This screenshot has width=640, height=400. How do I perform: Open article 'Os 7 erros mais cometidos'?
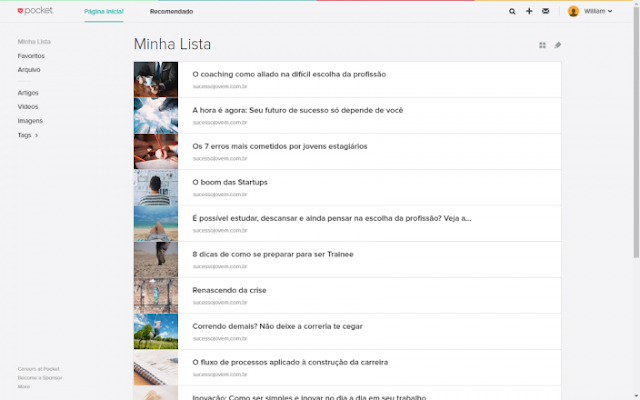coord(279,146)
